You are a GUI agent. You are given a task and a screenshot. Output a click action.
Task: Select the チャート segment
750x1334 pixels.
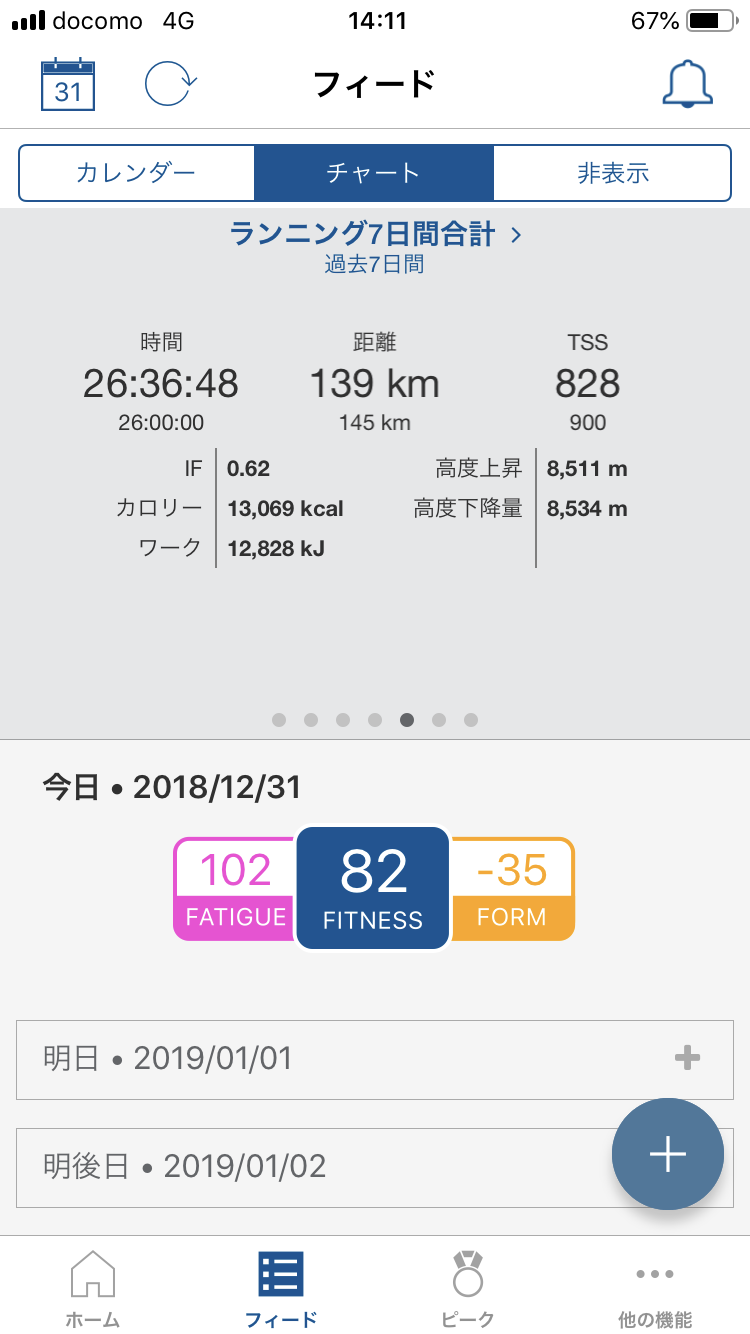pos(373,173)
